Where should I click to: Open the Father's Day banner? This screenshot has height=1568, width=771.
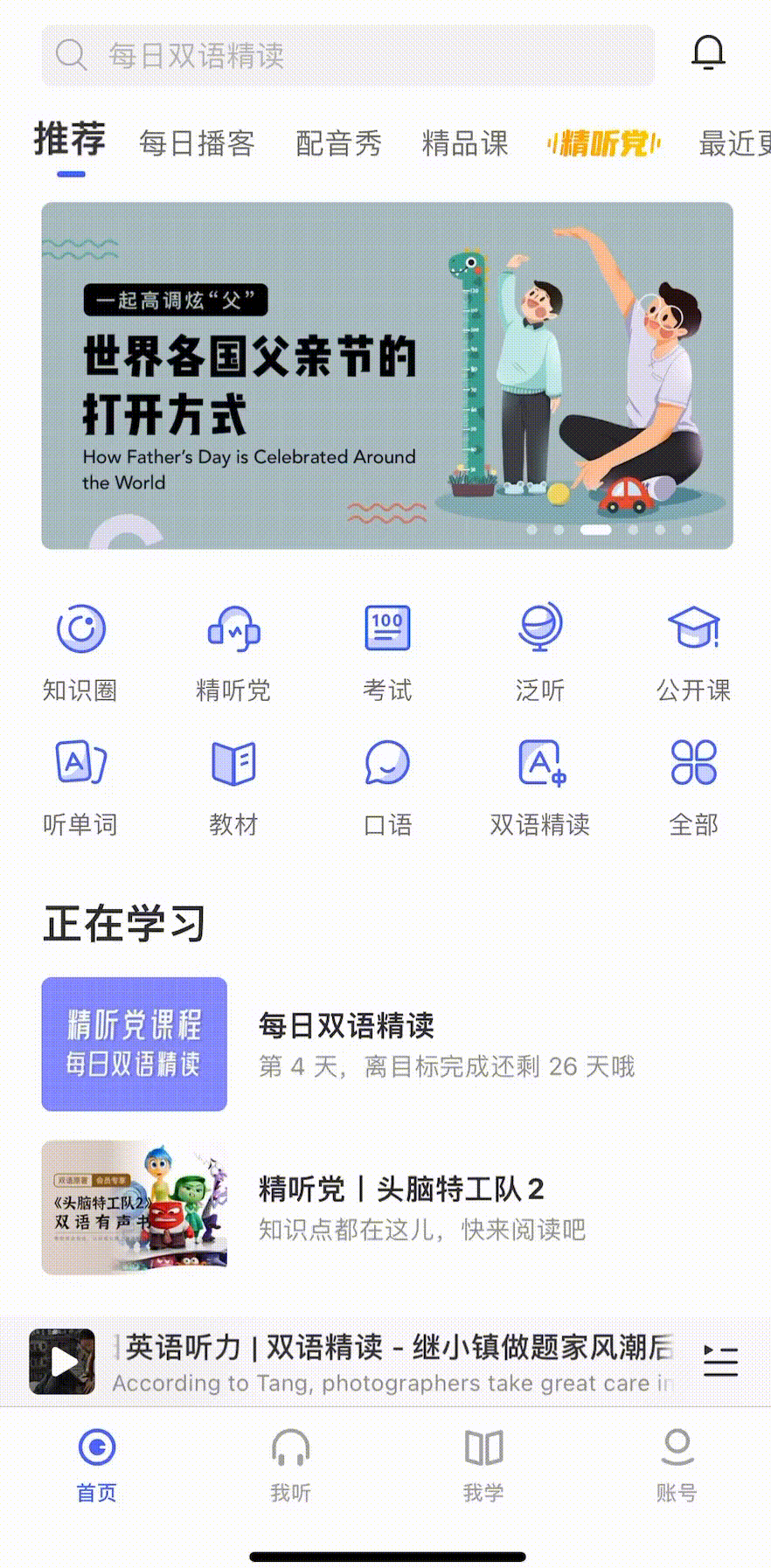point(387,376)
